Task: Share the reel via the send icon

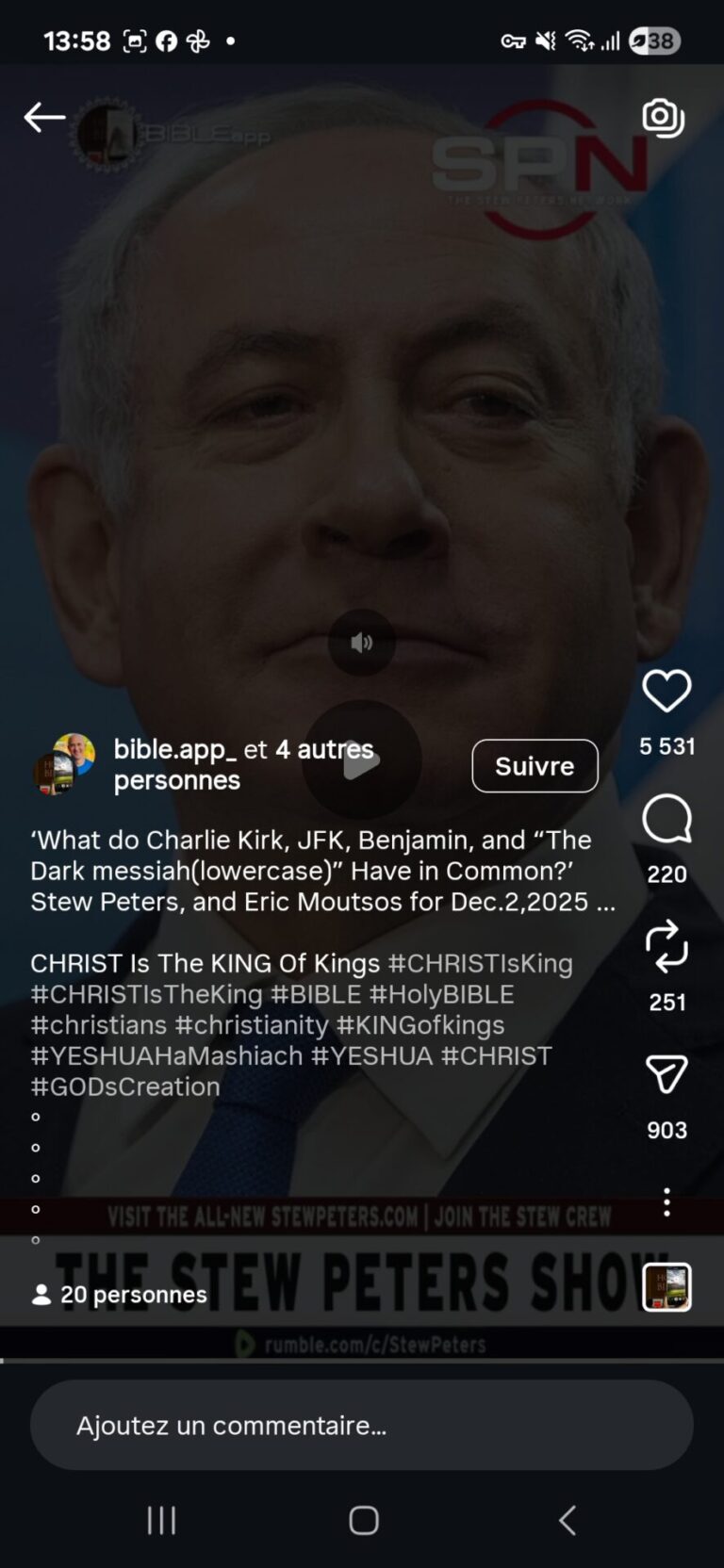Action: click(x=666, y=1074)
